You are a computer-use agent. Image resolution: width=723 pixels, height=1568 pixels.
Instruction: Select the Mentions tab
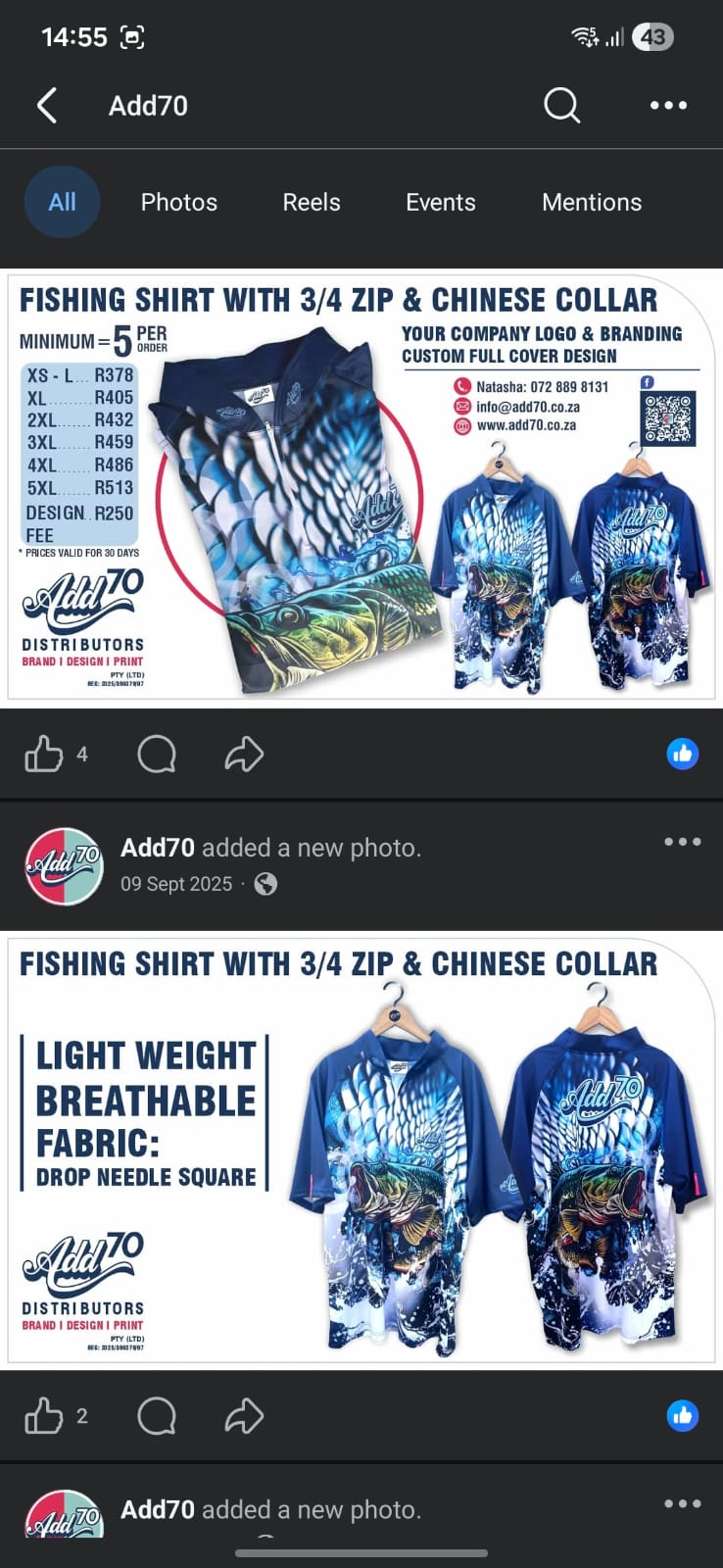[x=592, y=201]
